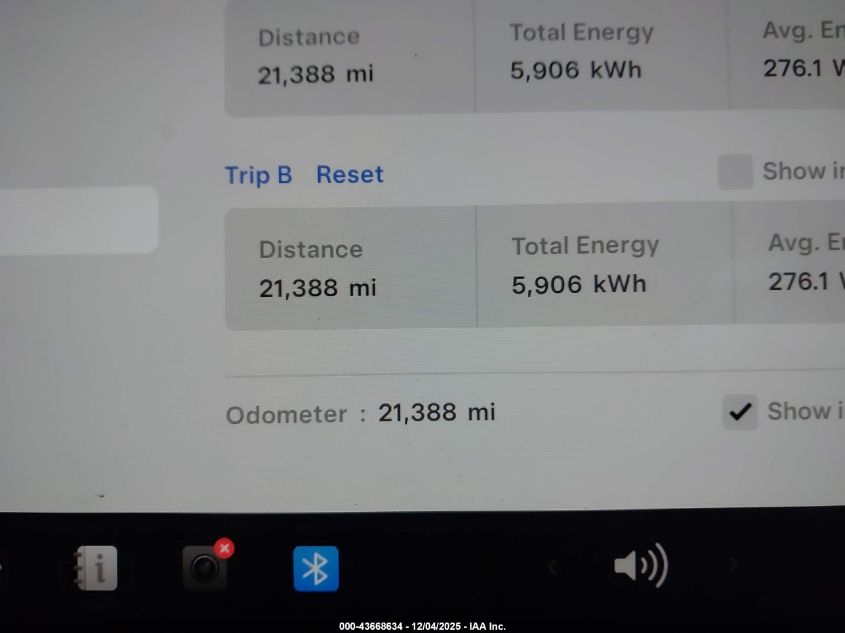Screen dimensions: 845x633
Task: Open the dashcam camera icon
Action: [206, 568]
